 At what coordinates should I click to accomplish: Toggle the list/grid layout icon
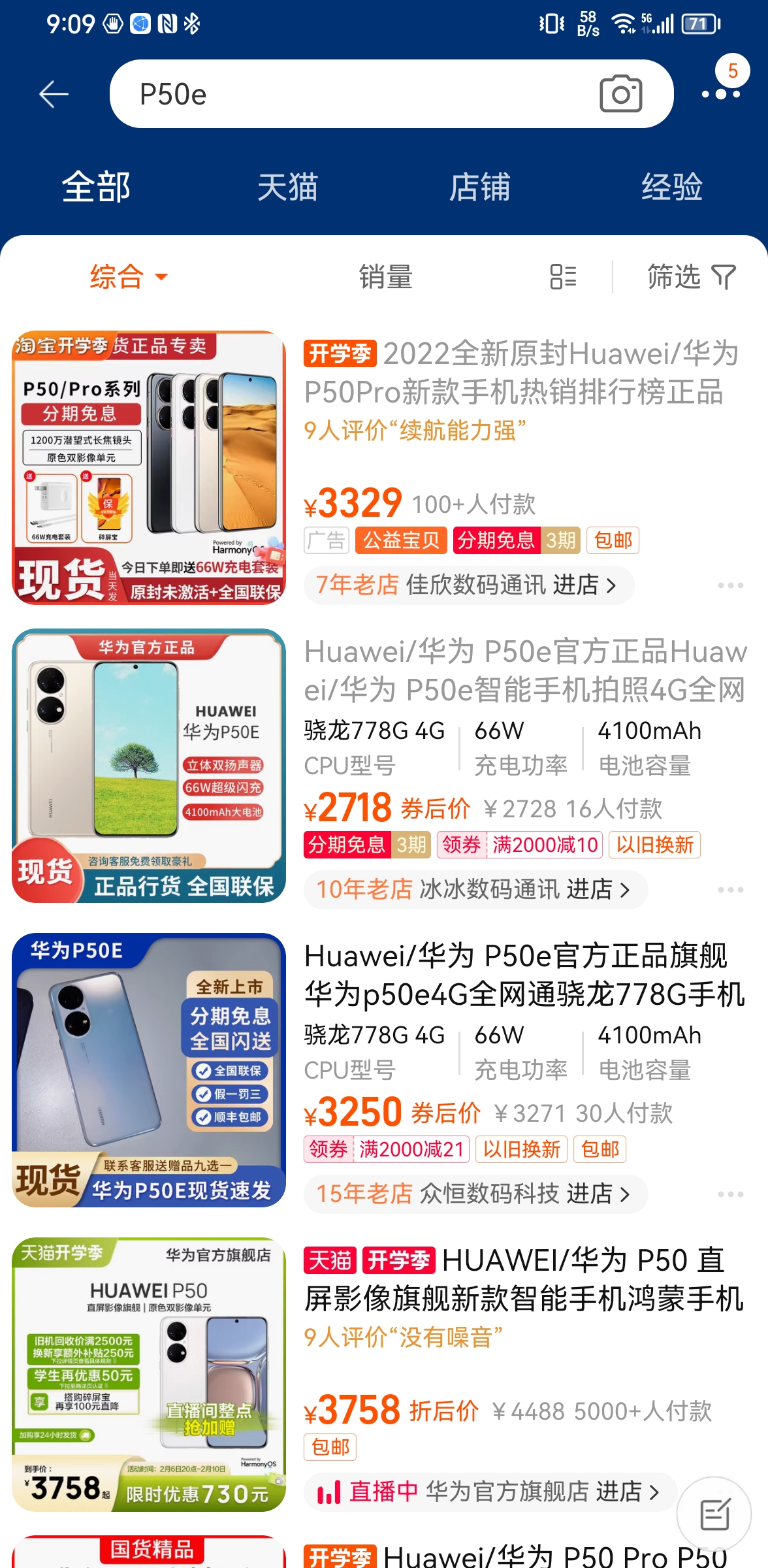[x=563, y=277]
